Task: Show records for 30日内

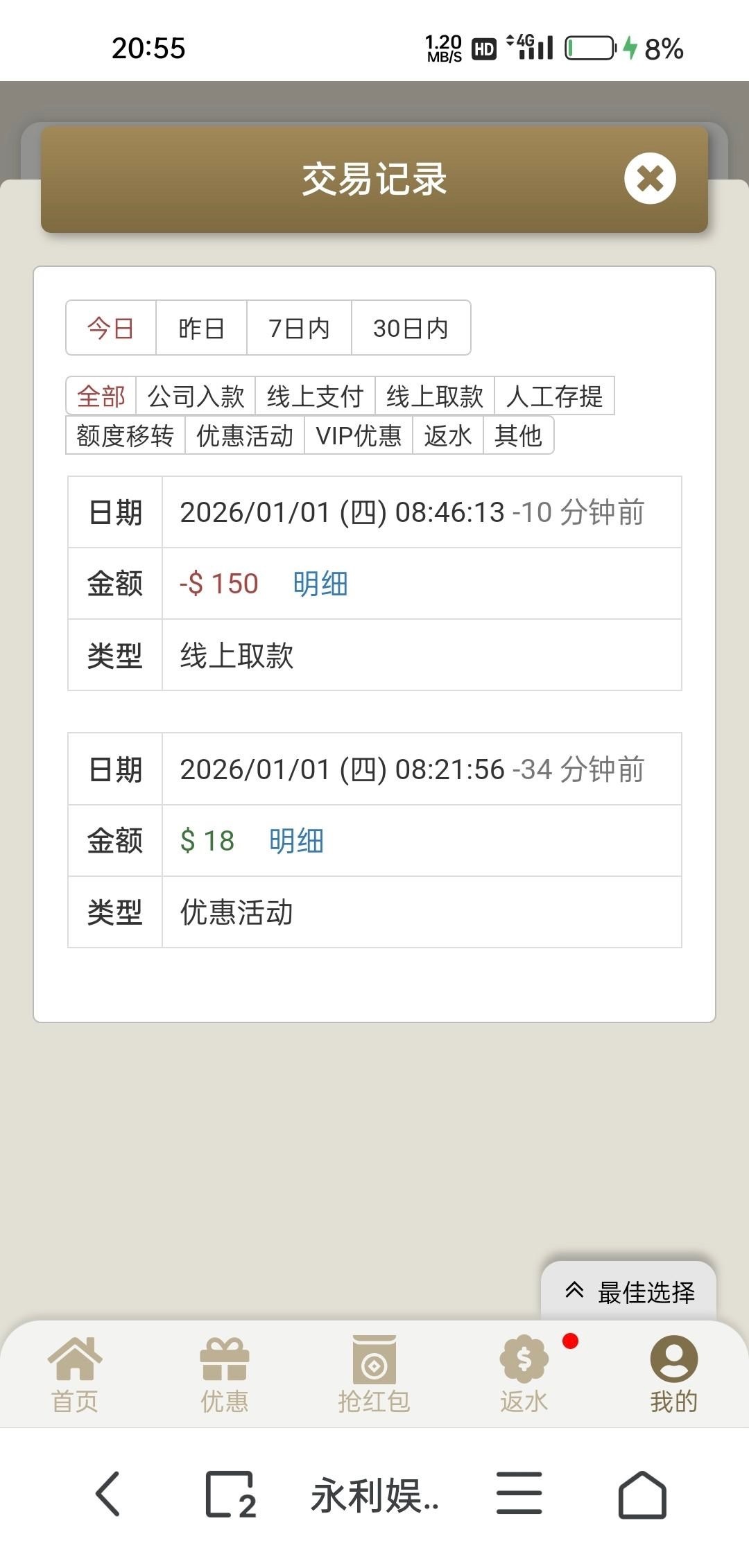Action: [411, 328]
